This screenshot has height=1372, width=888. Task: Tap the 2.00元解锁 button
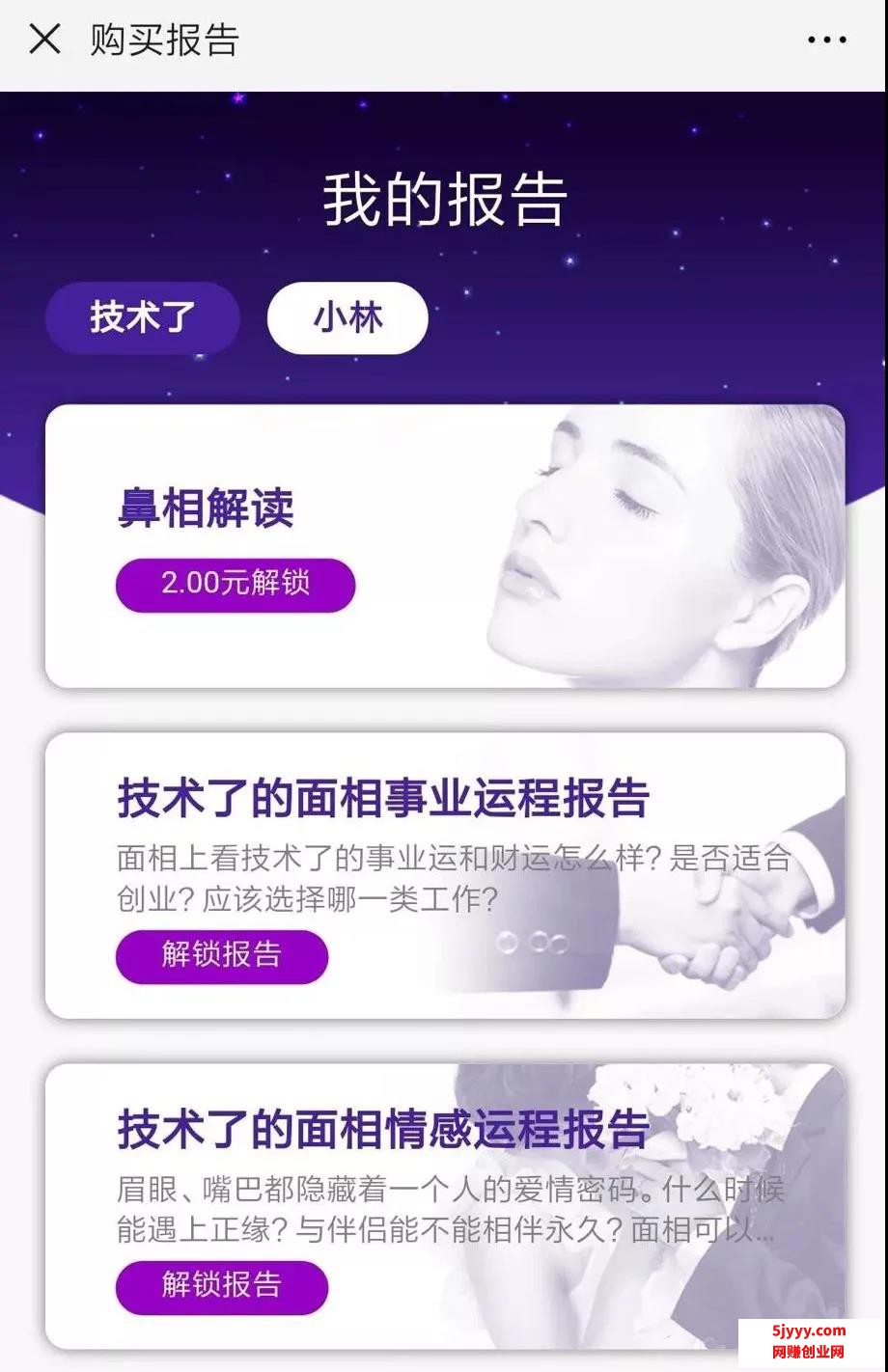click(x=236, y=584)
